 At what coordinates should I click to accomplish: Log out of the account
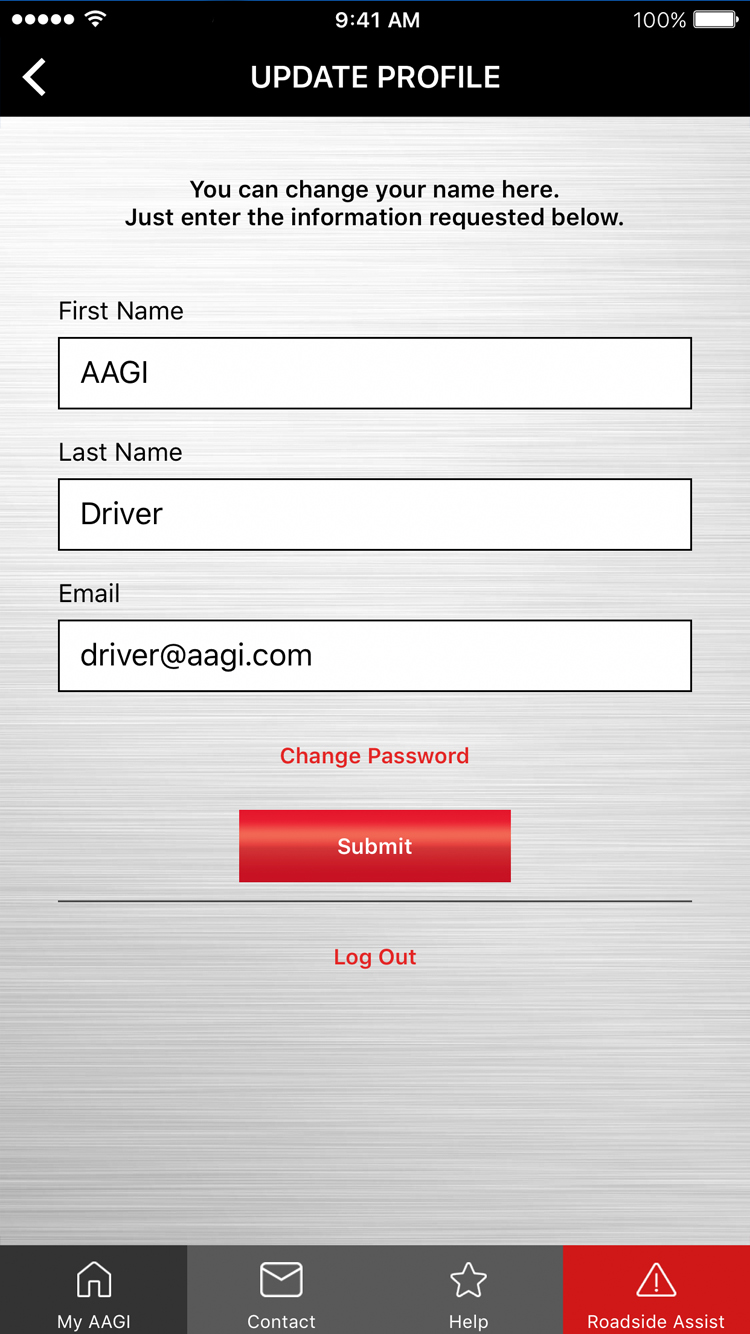tap(375, 957)
